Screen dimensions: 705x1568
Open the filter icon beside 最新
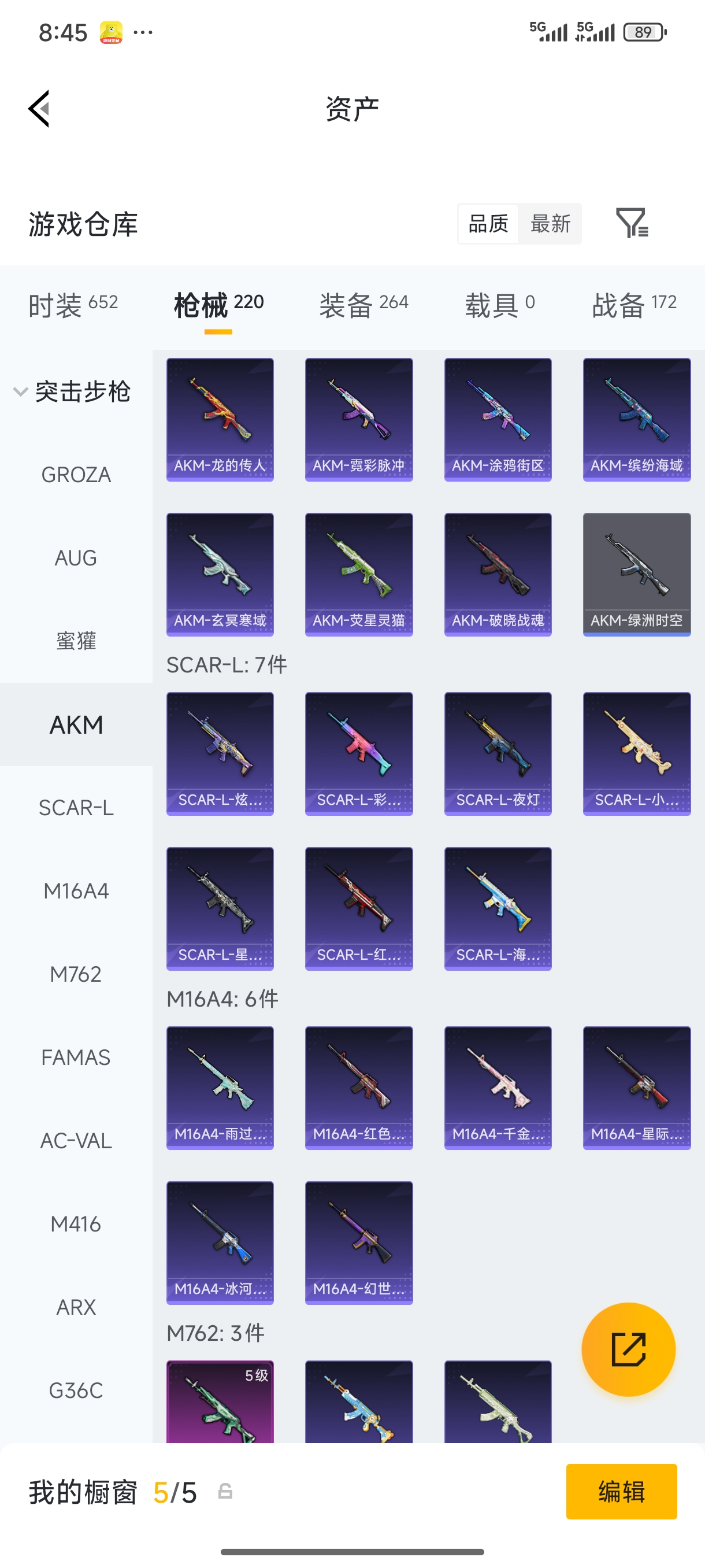pyautogui.click(x=632, y=223)
